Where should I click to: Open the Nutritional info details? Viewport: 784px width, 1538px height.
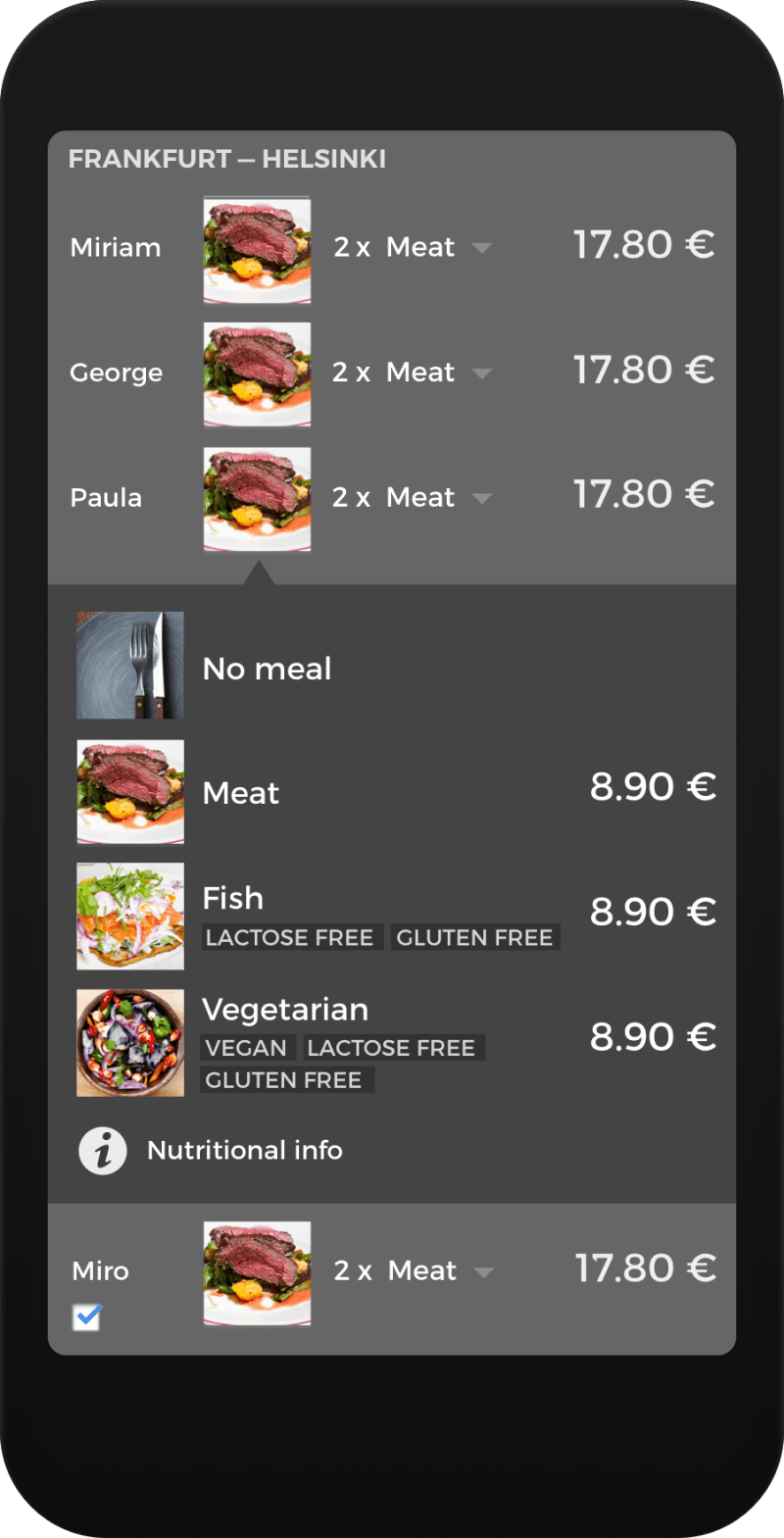click(x=245, y=1151)
